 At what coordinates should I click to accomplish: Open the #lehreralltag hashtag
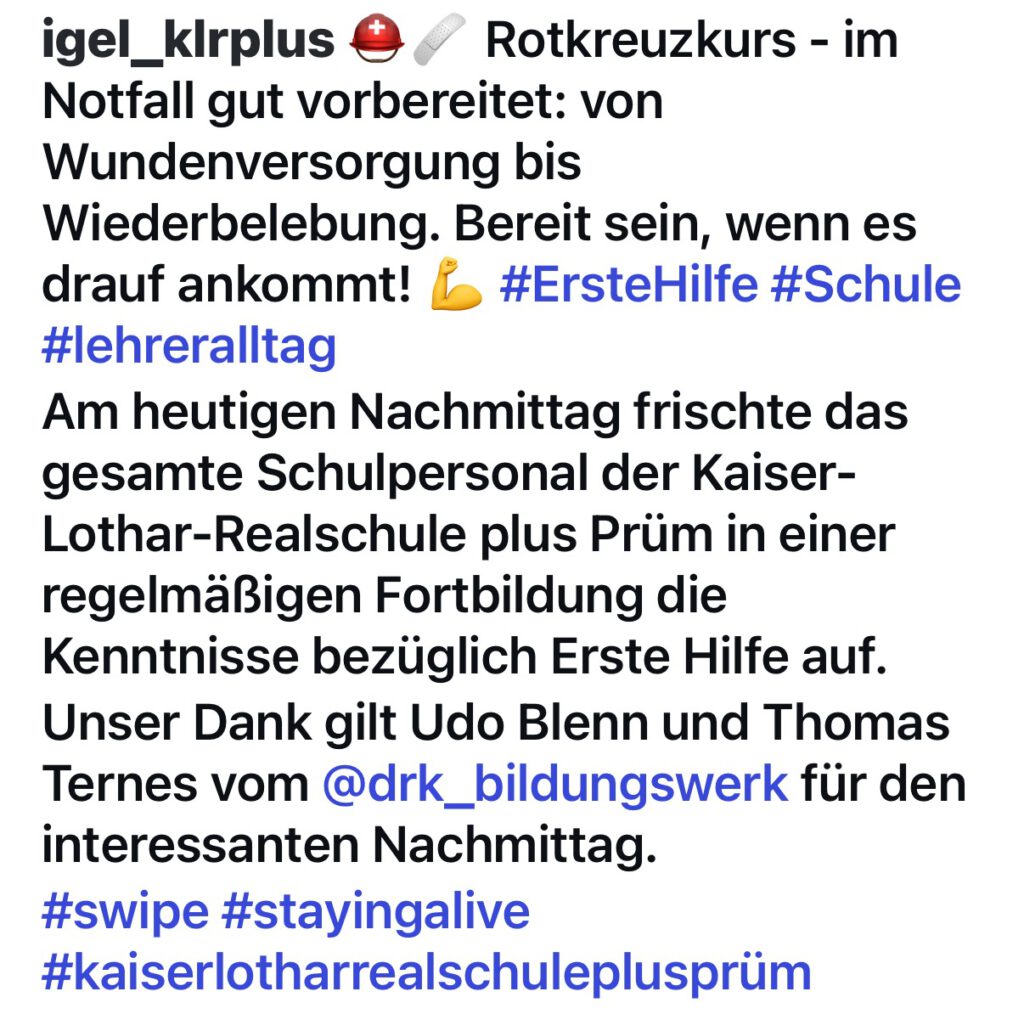coord(189,347)
